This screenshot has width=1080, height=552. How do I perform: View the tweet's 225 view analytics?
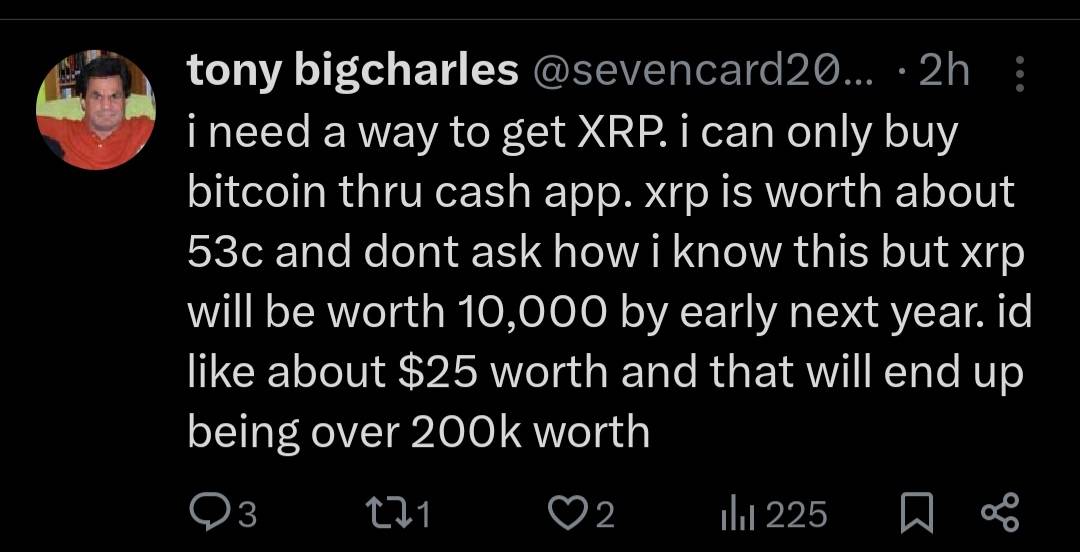click(738, 514)
